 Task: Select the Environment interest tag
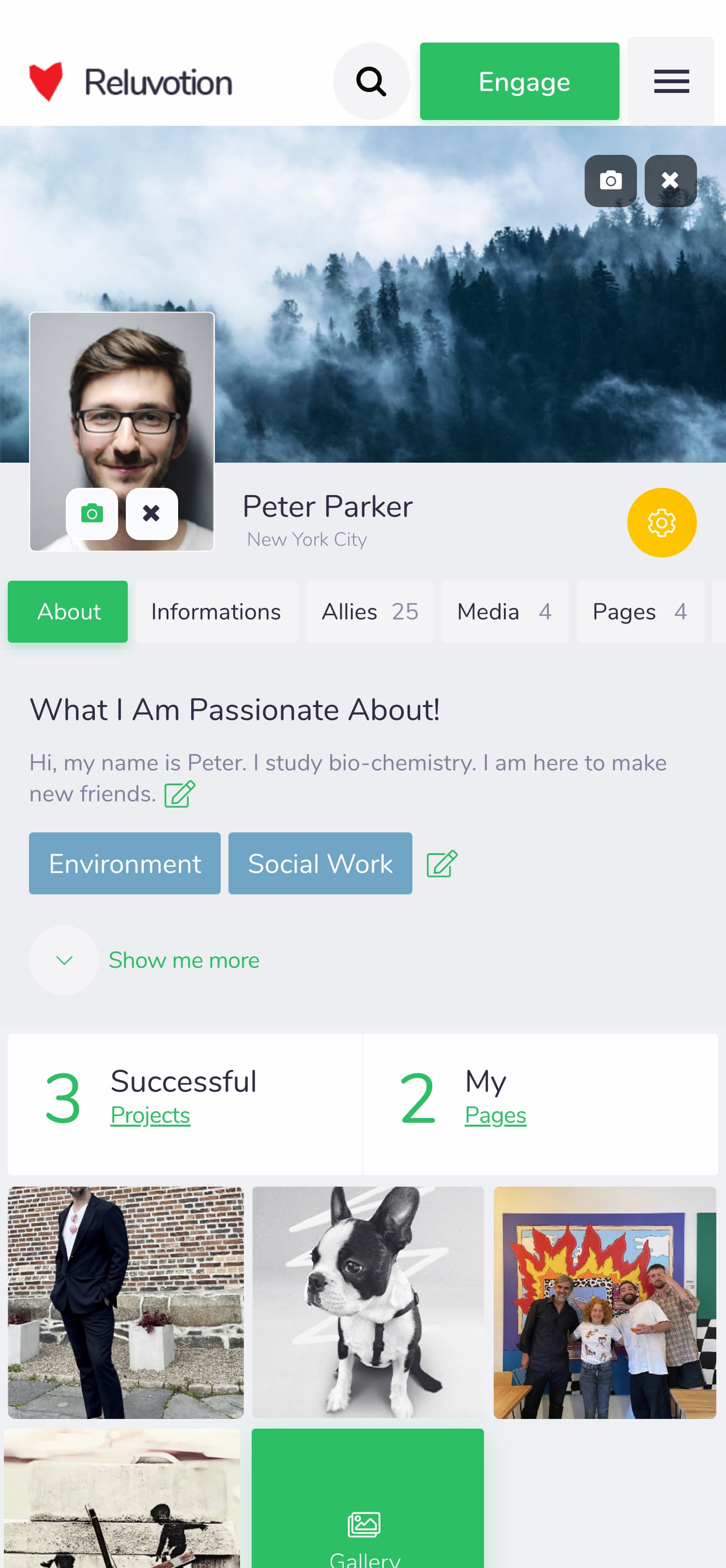tap(124, 862)
